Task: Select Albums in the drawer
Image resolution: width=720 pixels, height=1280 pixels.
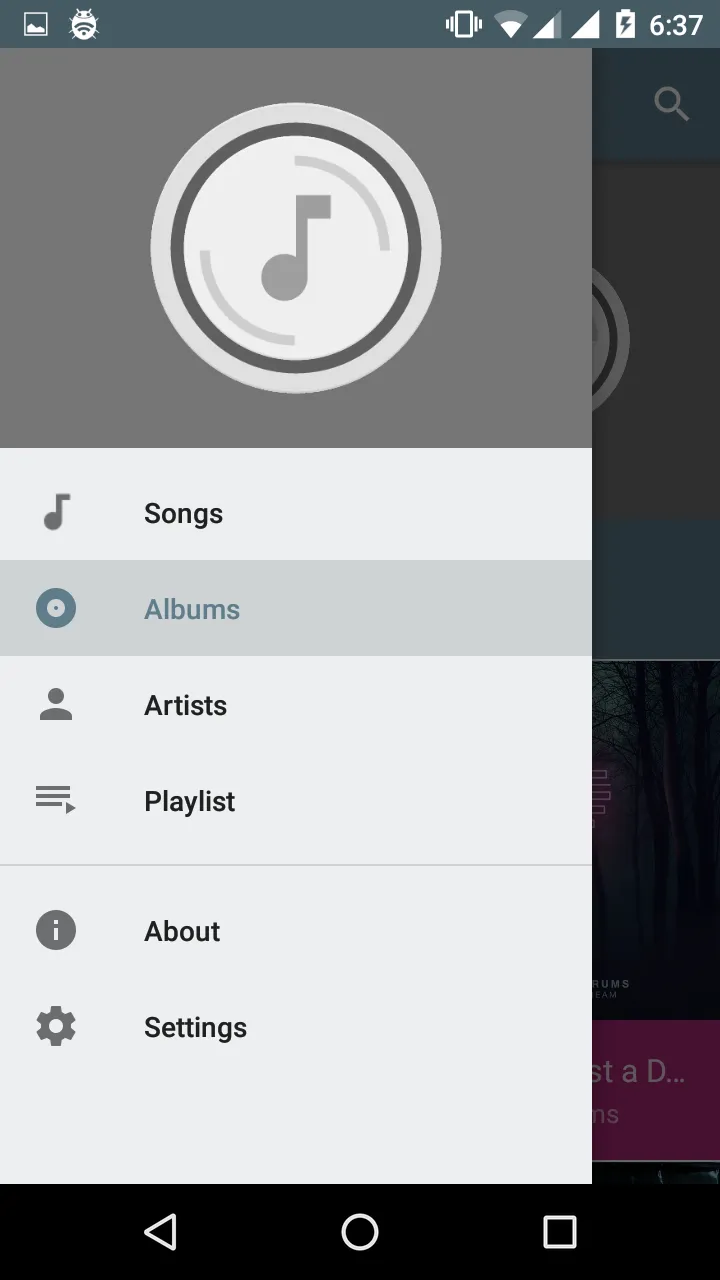Action: click(x=192, y=609)
